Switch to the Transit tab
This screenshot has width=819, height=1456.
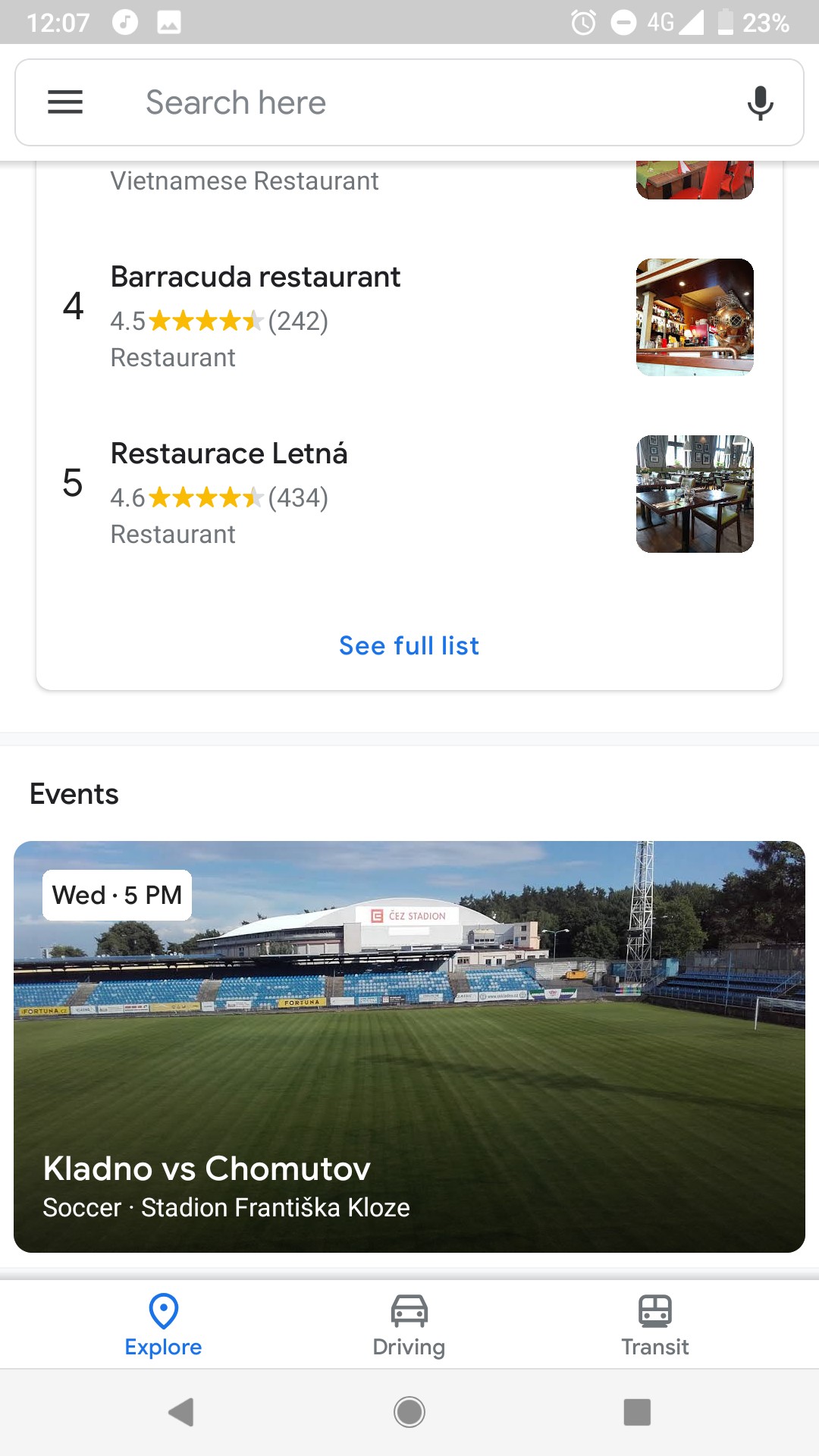[x=655, y=1326]
